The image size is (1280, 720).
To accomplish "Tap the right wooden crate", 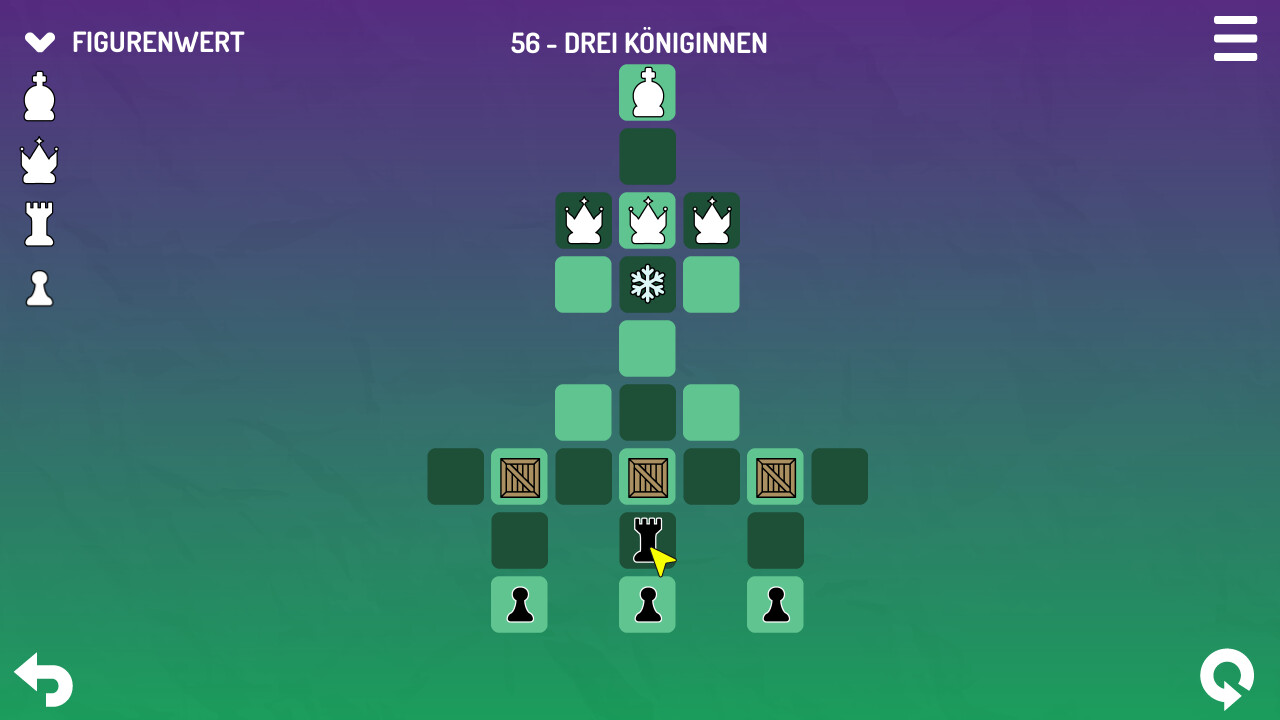I will (775, 477).
